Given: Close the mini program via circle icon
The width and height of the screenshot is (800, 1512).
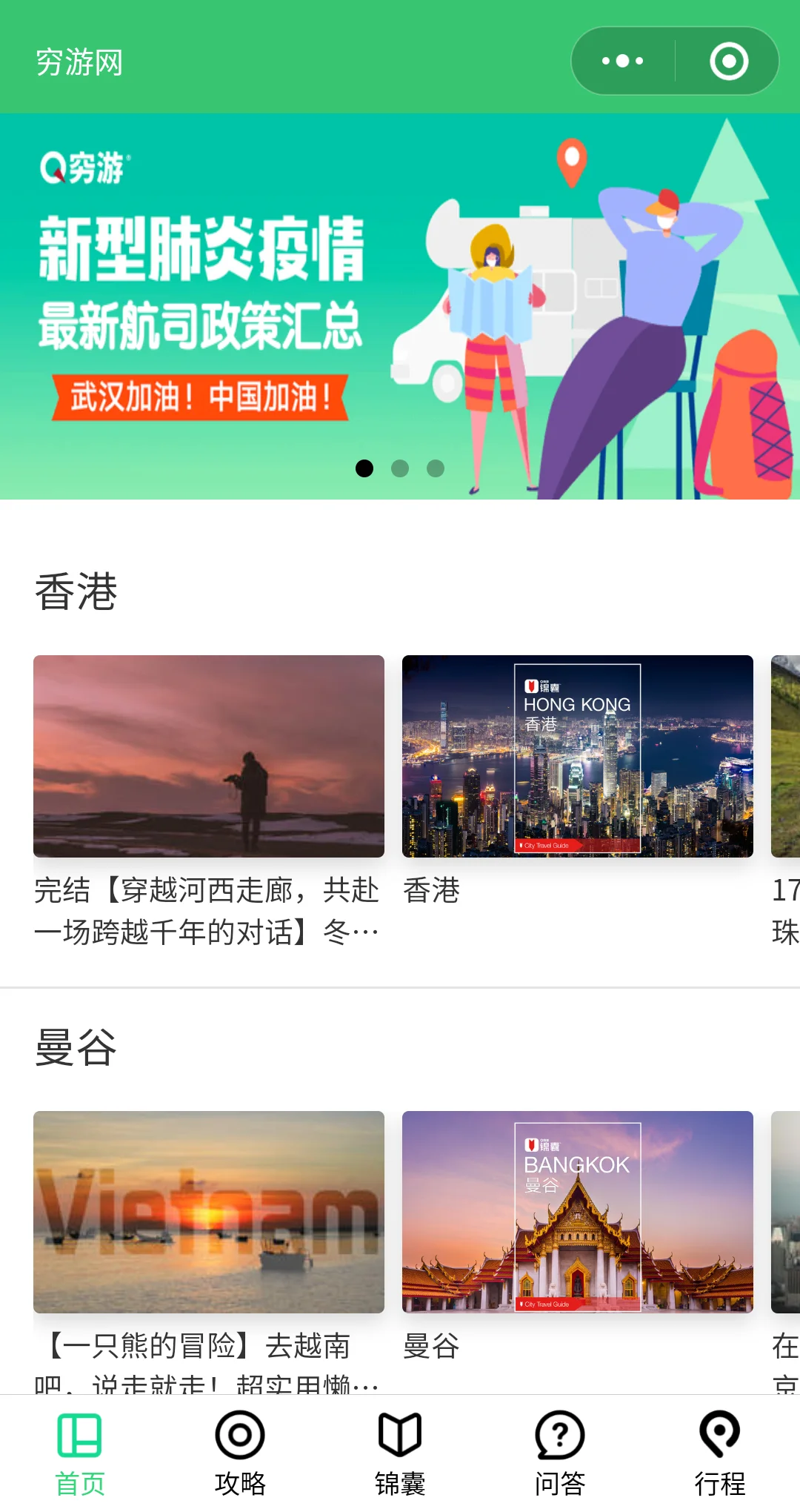Looking at the screenshot, I should [729, 62].
